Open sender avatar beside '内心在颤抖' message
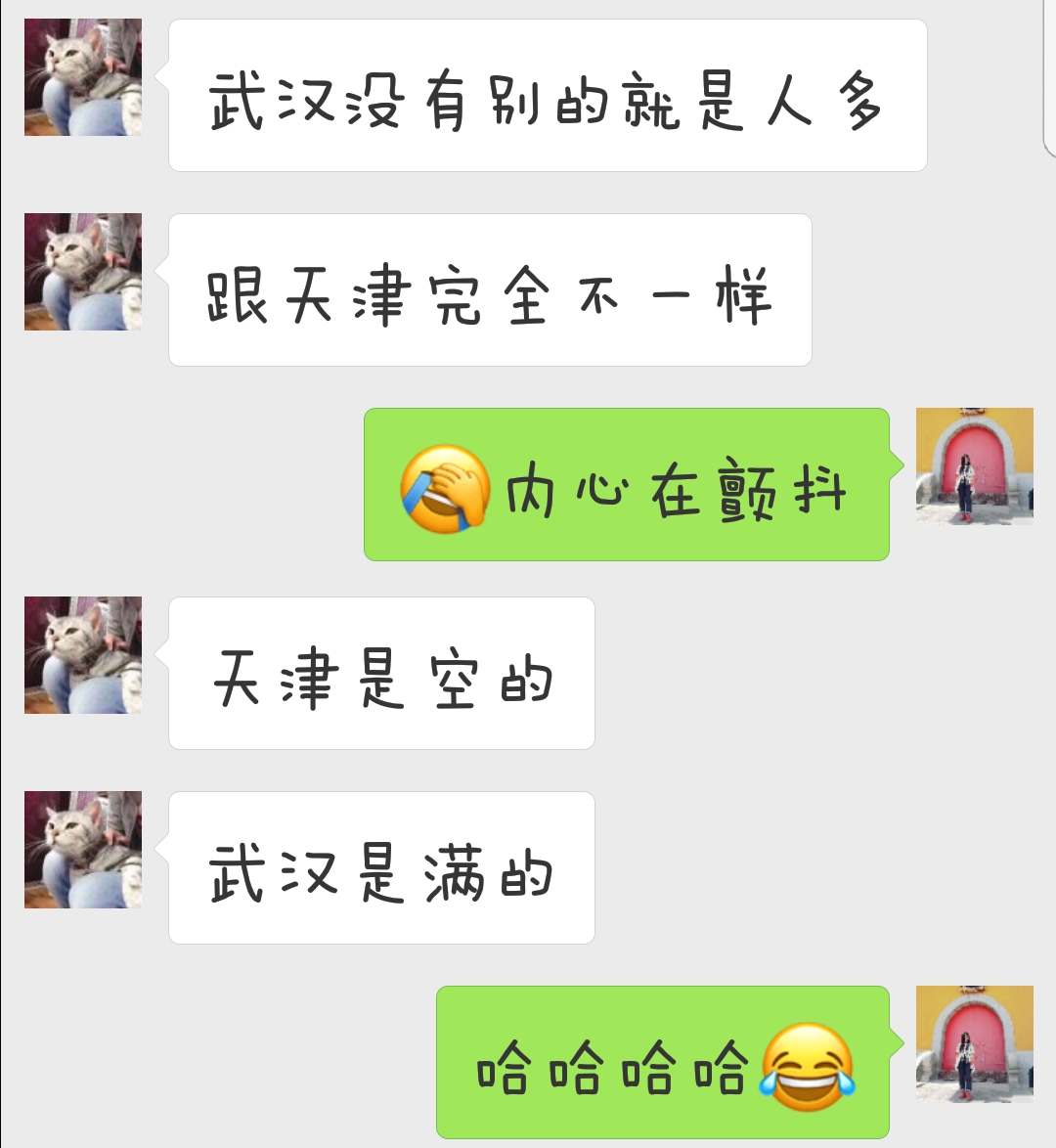Image resolution: width=1056 pixels, height=1148 pixels. pyautogui.click(x=974, y=466)
